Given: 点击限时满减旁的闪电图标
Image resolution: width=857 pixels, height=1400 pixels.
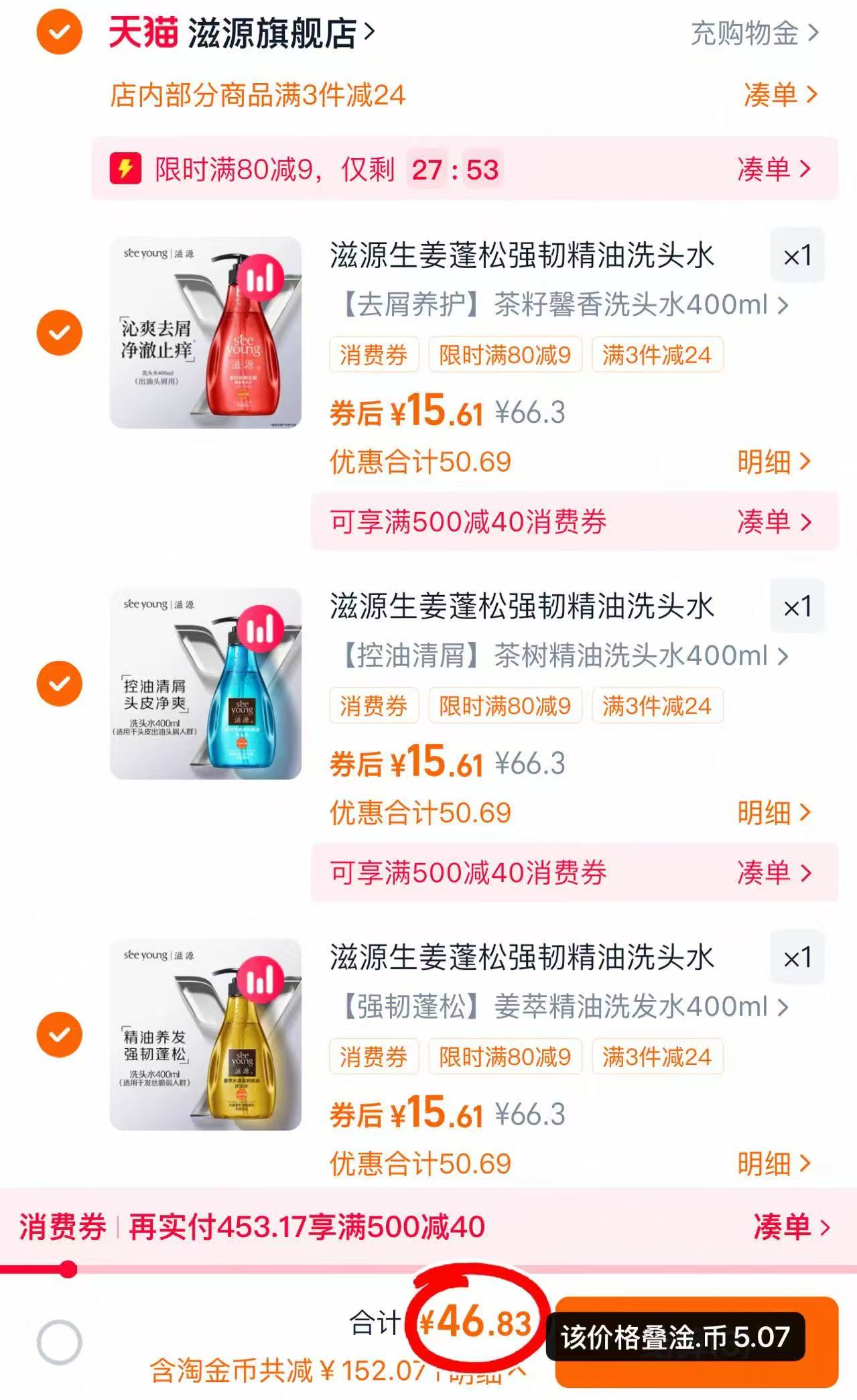Looking at the screenshot, I should tap(127, 171).
